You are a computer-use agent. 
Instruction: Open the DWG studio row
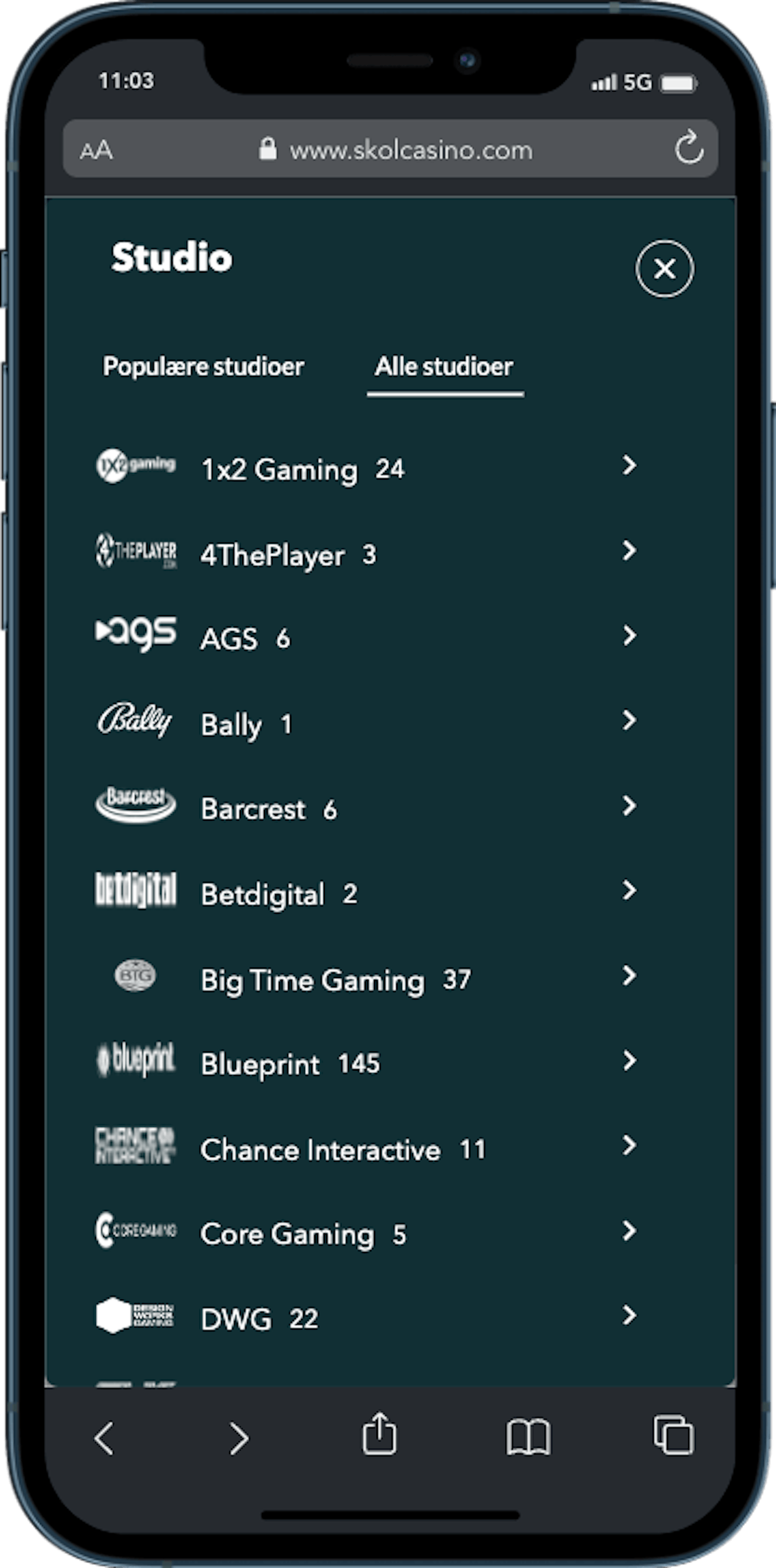[367, 1318]
